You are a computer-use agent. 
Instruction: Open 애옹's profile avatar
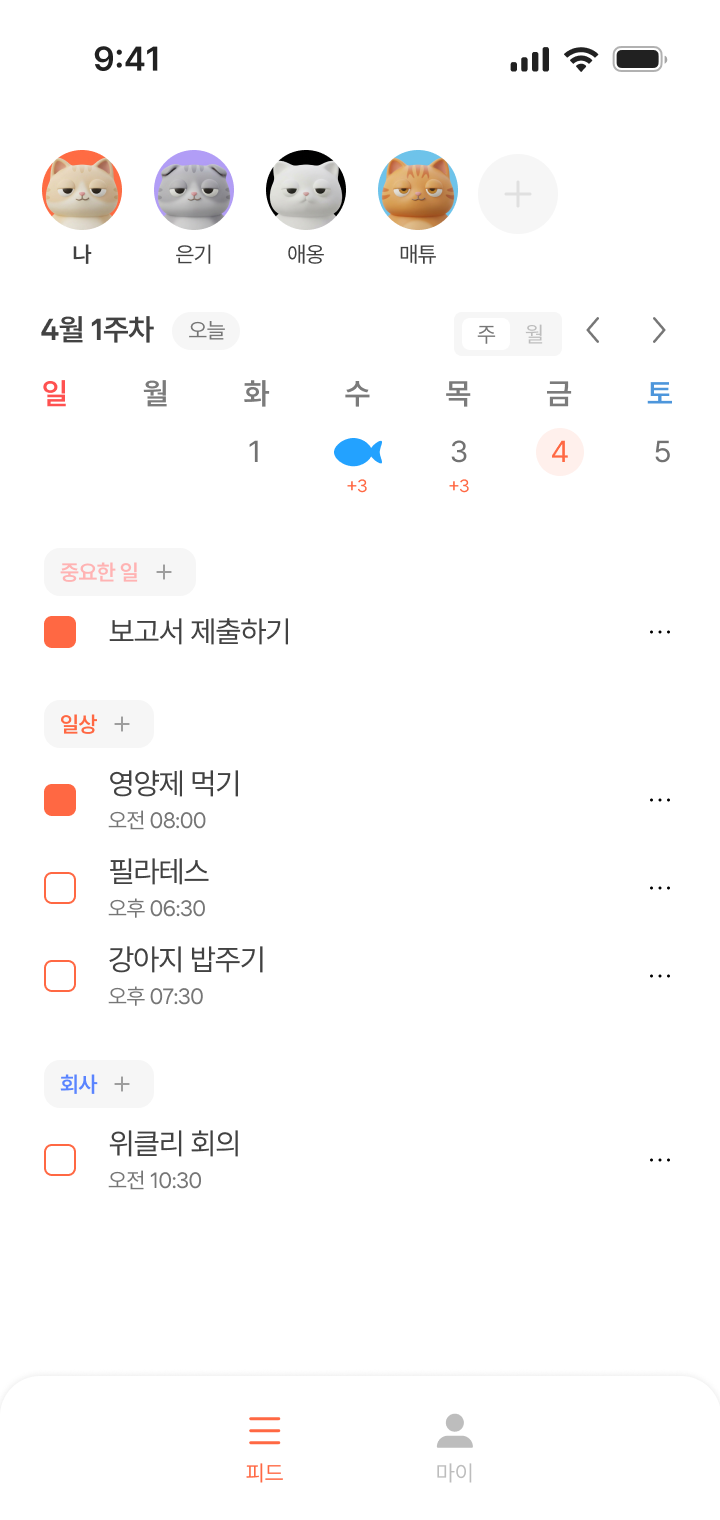coord(306,190)
